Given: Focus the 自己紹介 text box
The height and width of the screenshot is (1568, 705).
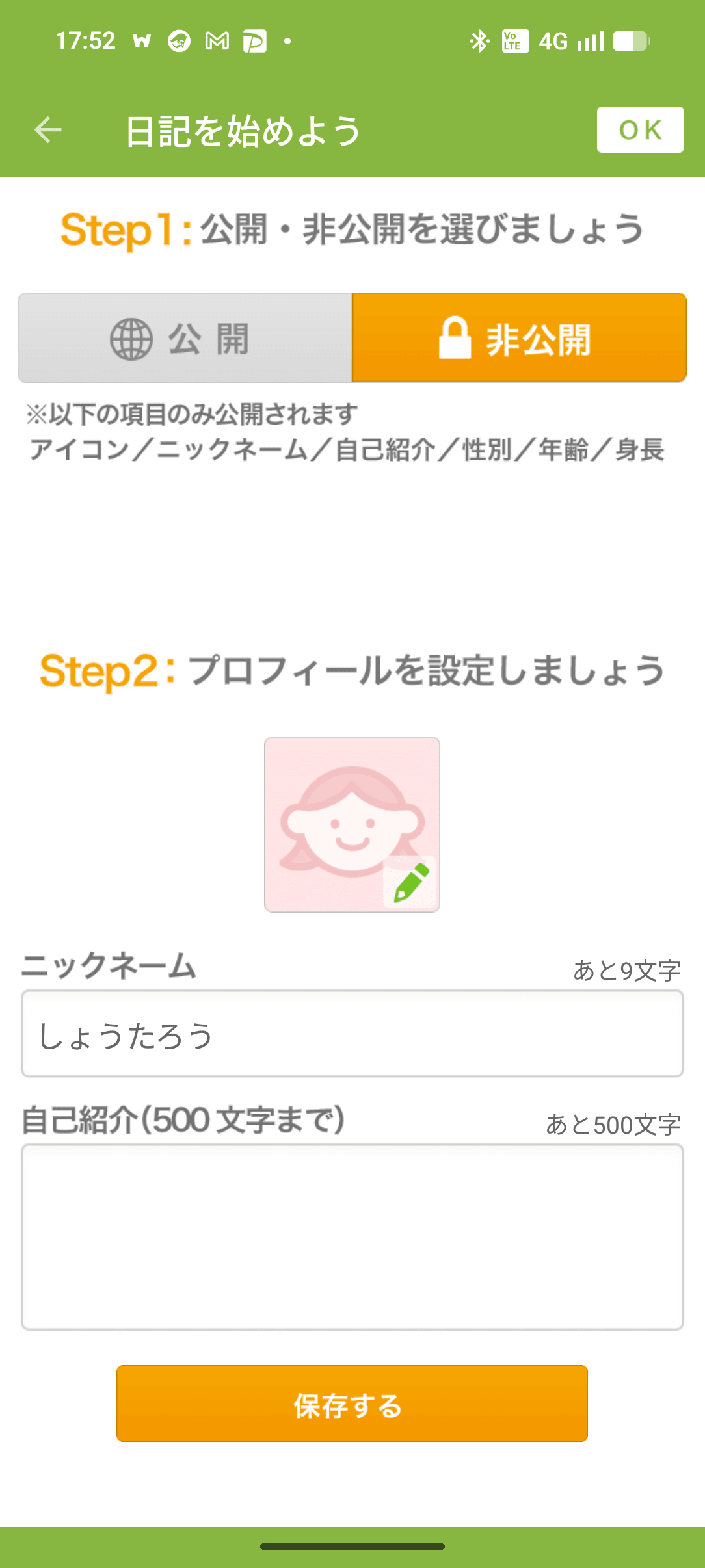Looking at the screenshot, I should [352, 1237].
